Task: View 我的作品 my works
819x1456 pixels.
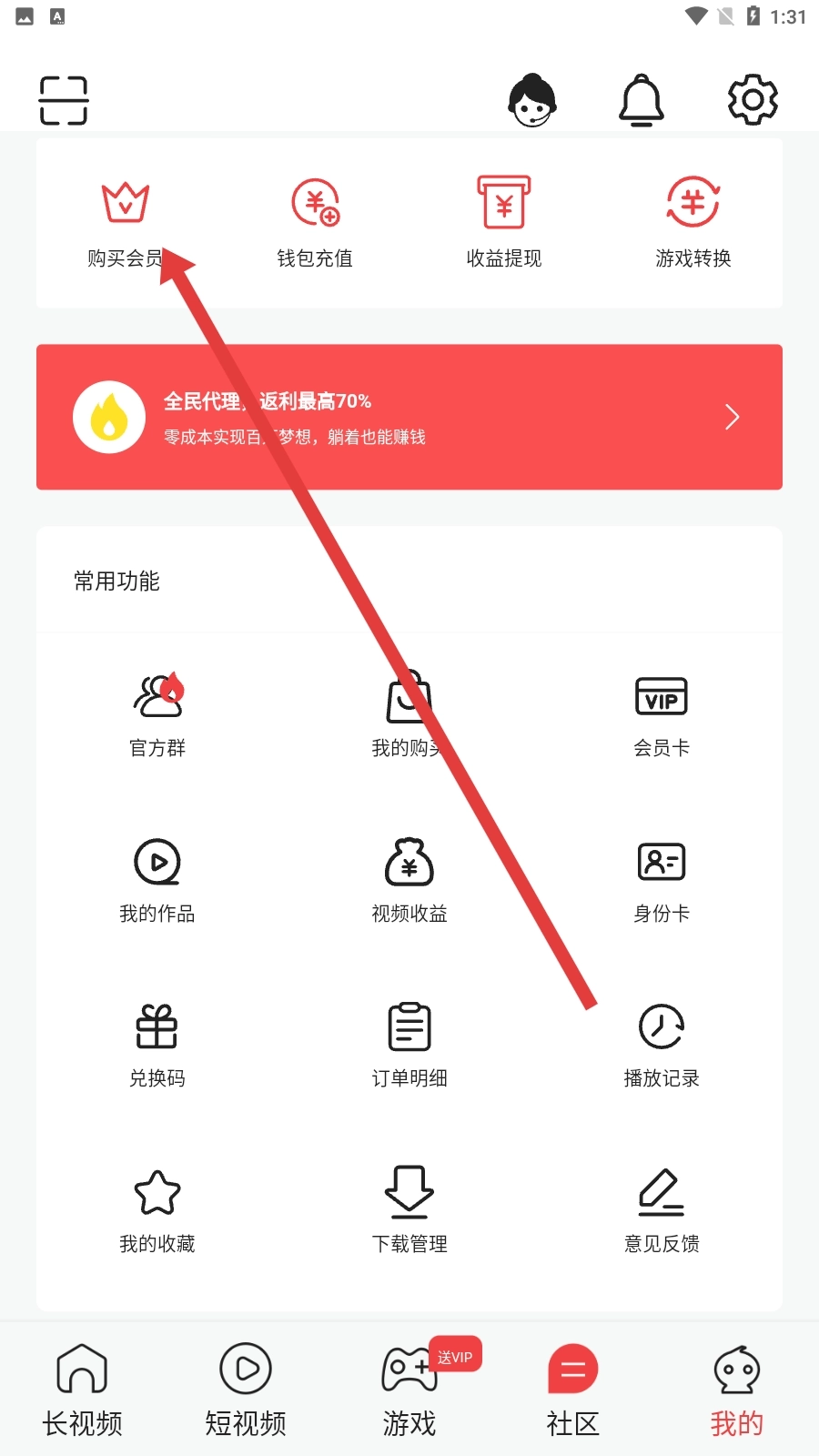Action: click(x=157, y=880)
